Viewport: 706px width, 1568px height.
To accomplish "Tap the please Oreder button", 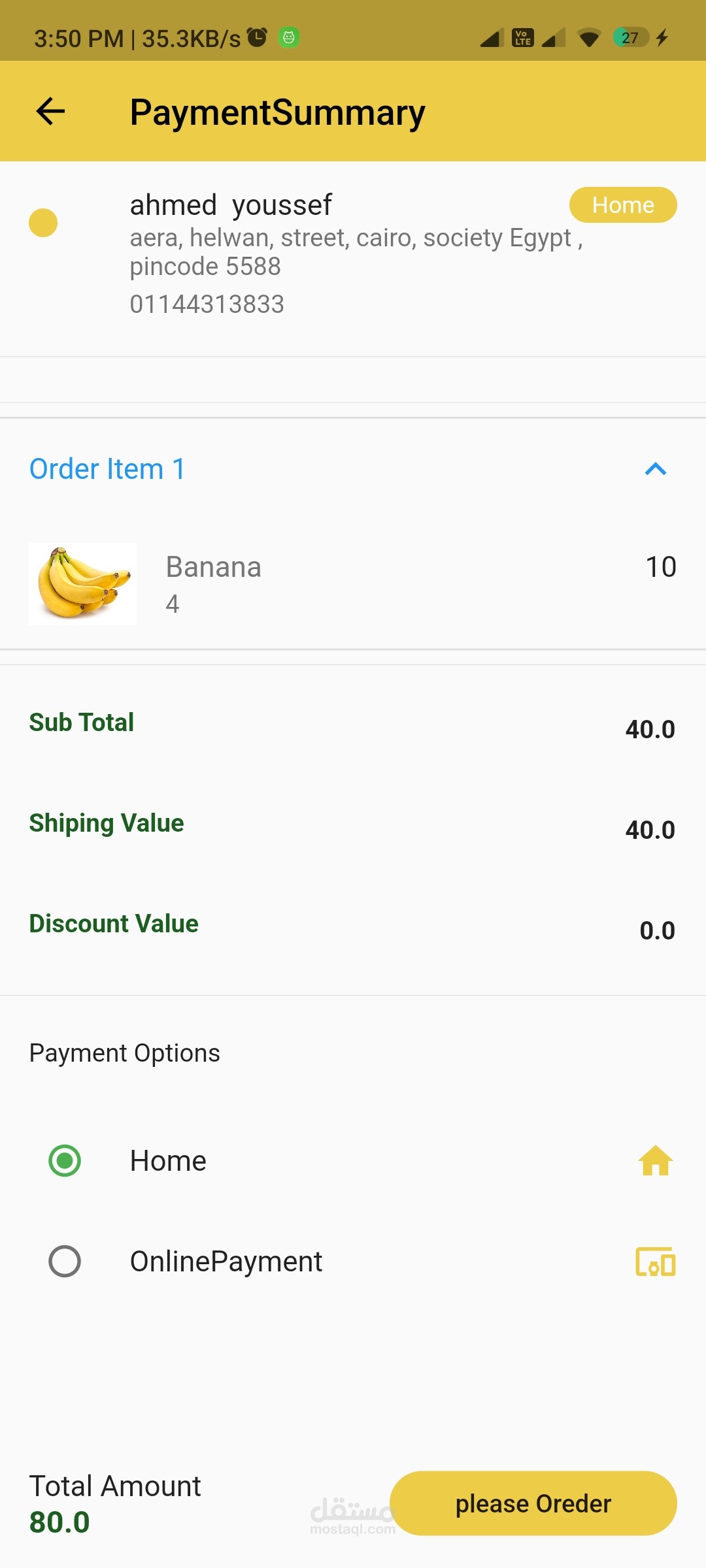I will 533,1503.
